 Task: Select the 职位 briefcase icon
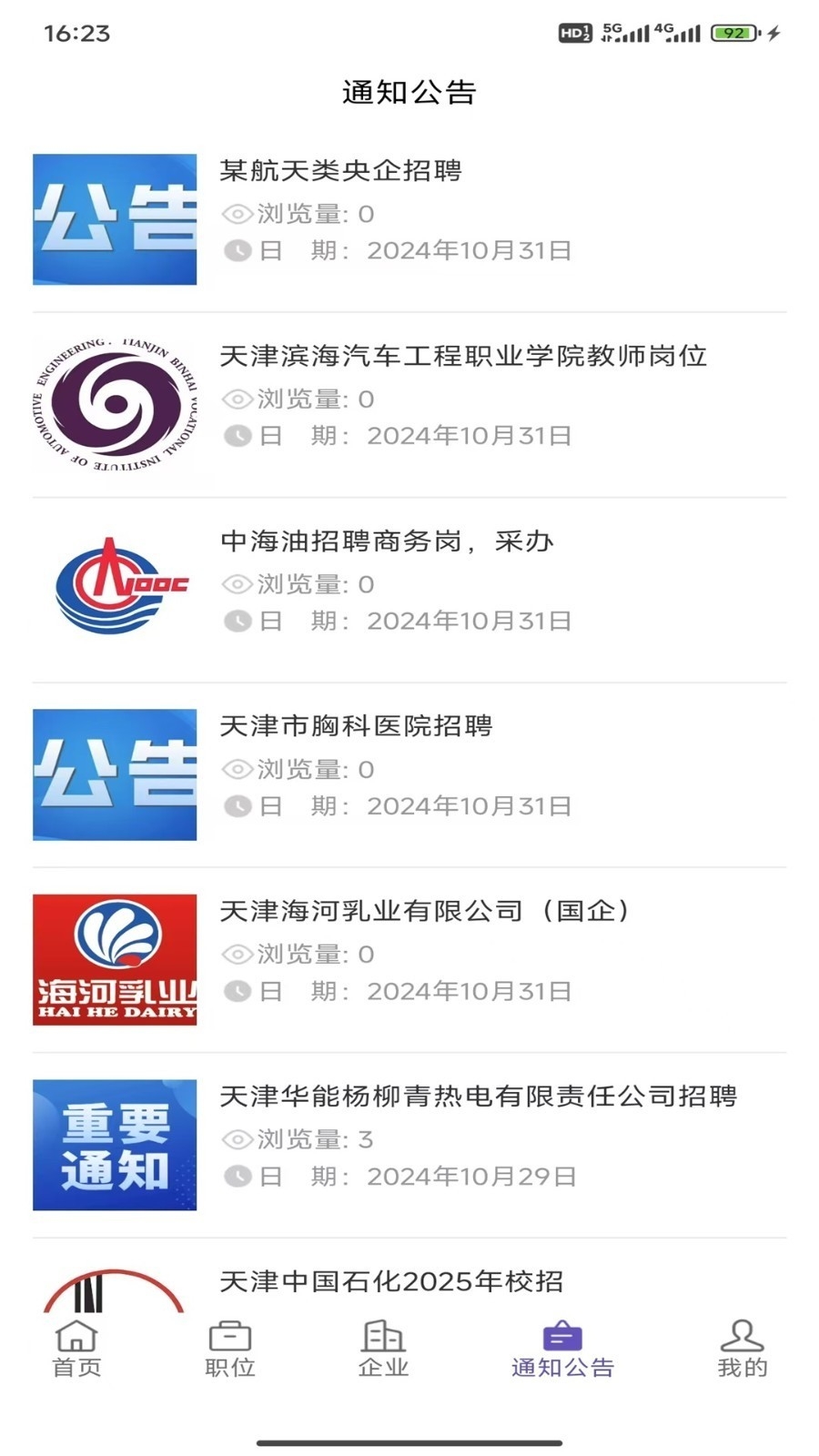[229, 1336]
